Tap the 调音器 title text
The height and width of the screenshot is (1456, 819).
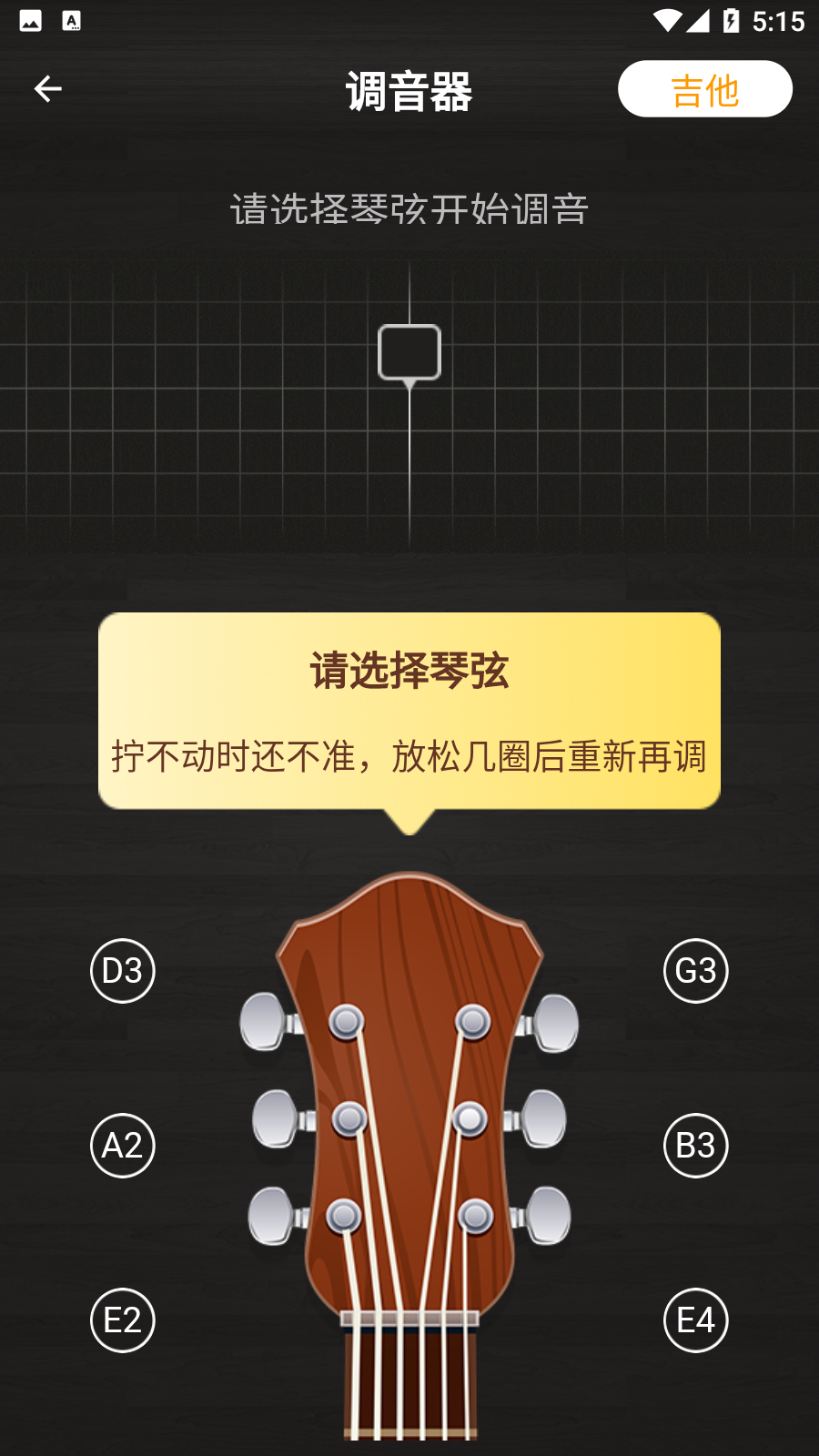(x=409, y=91)
